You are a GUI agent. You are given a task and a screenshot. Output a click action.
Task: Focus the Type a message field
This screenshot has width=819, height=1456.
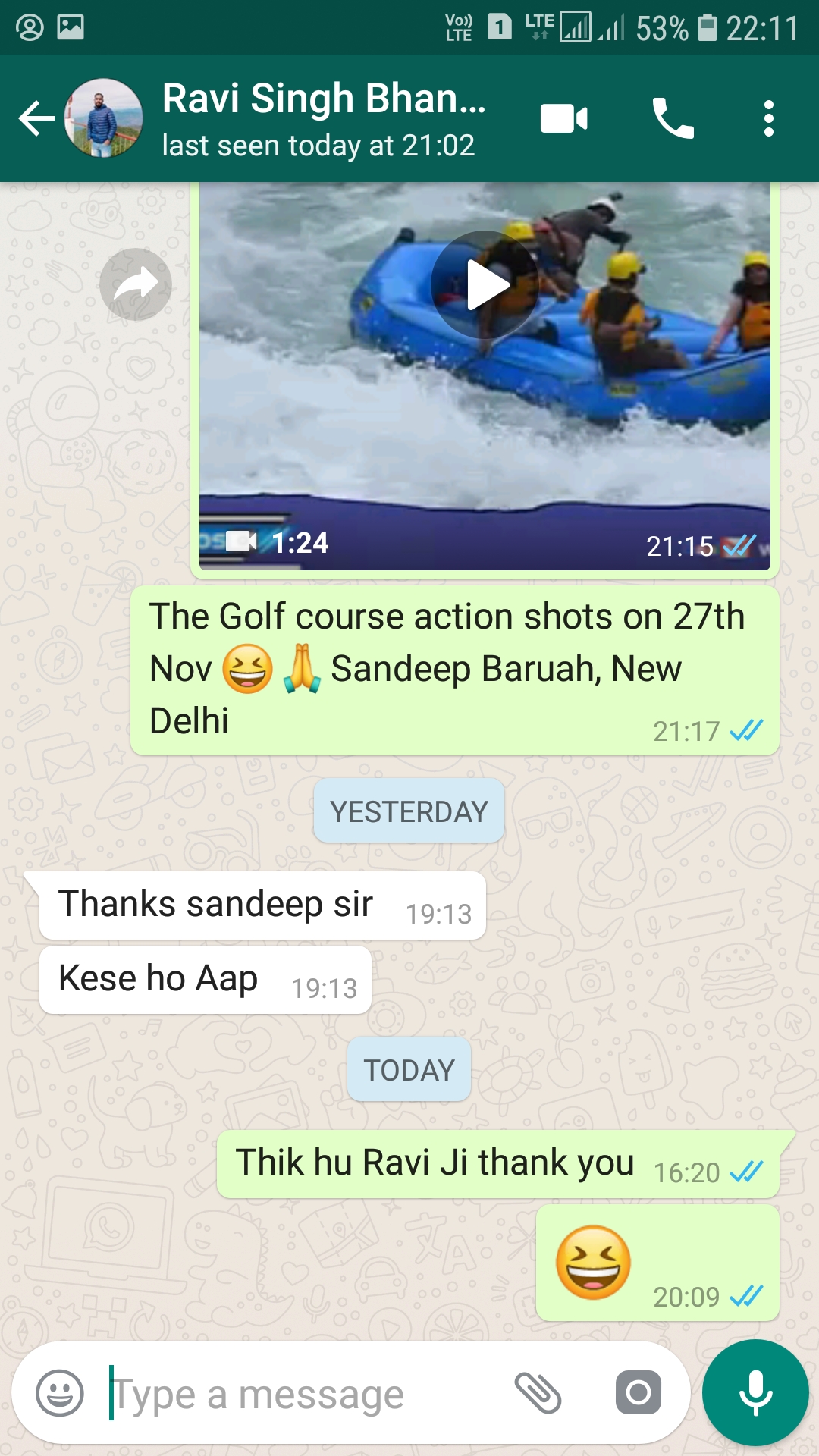tap(303, 1394)
